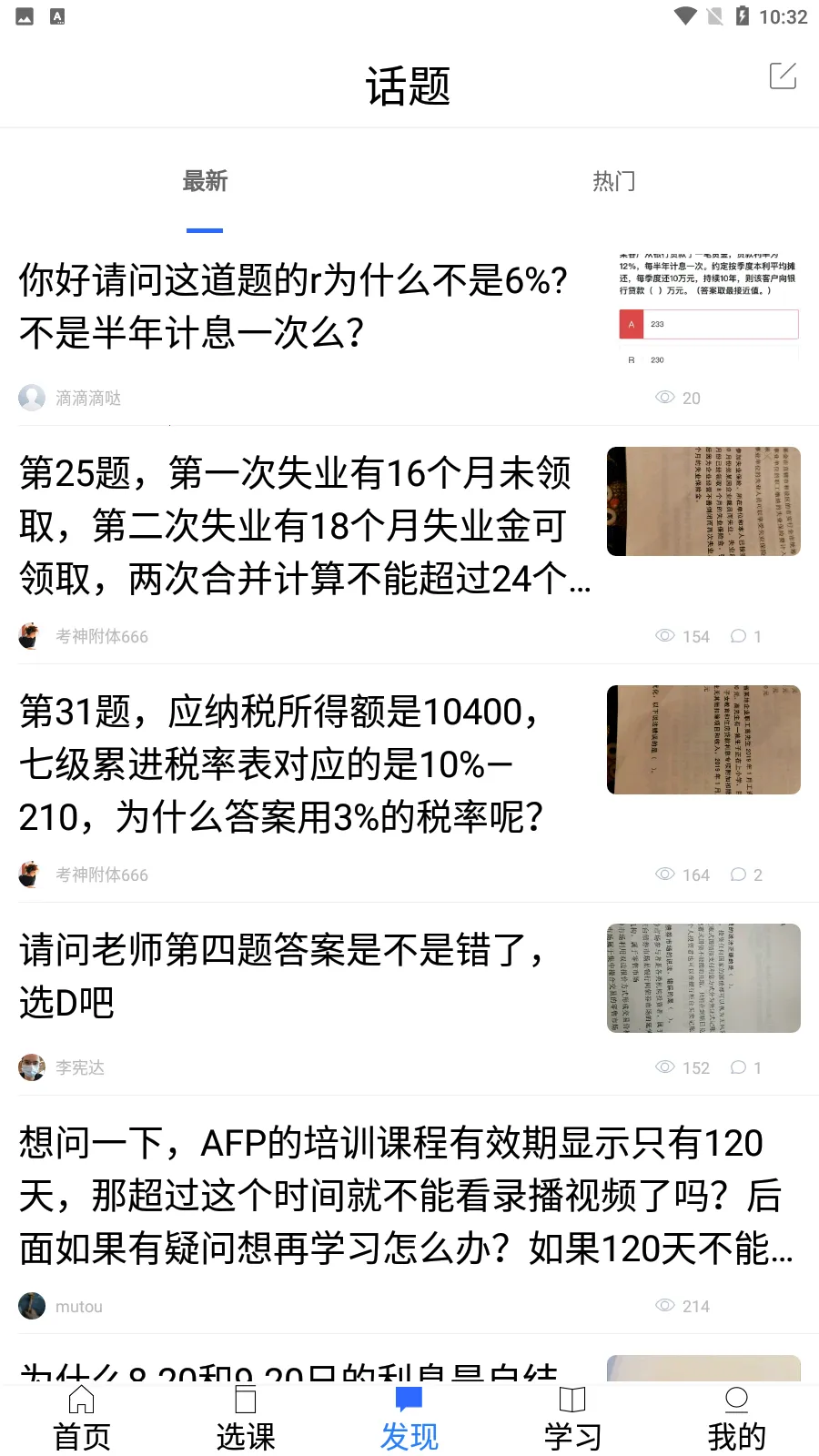Switch to the 学习 tab
The image size is (819, 1456).
tap(572, 1420)
